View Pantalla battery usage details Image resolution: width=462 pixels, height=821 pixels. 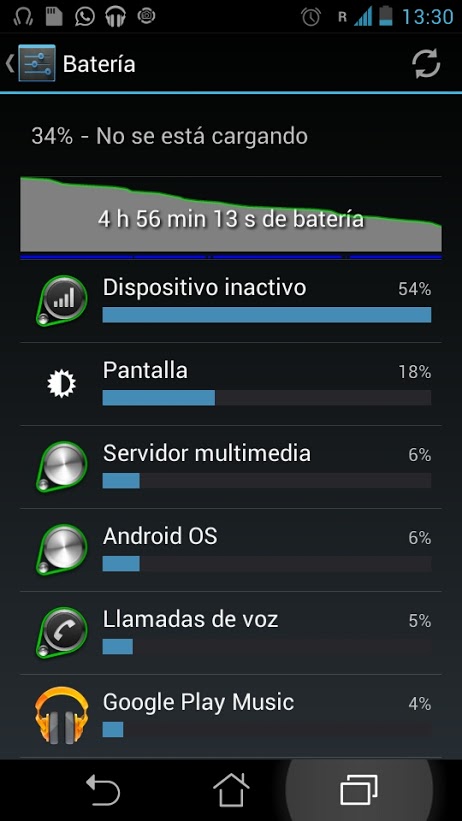click(x=231, y=384)
